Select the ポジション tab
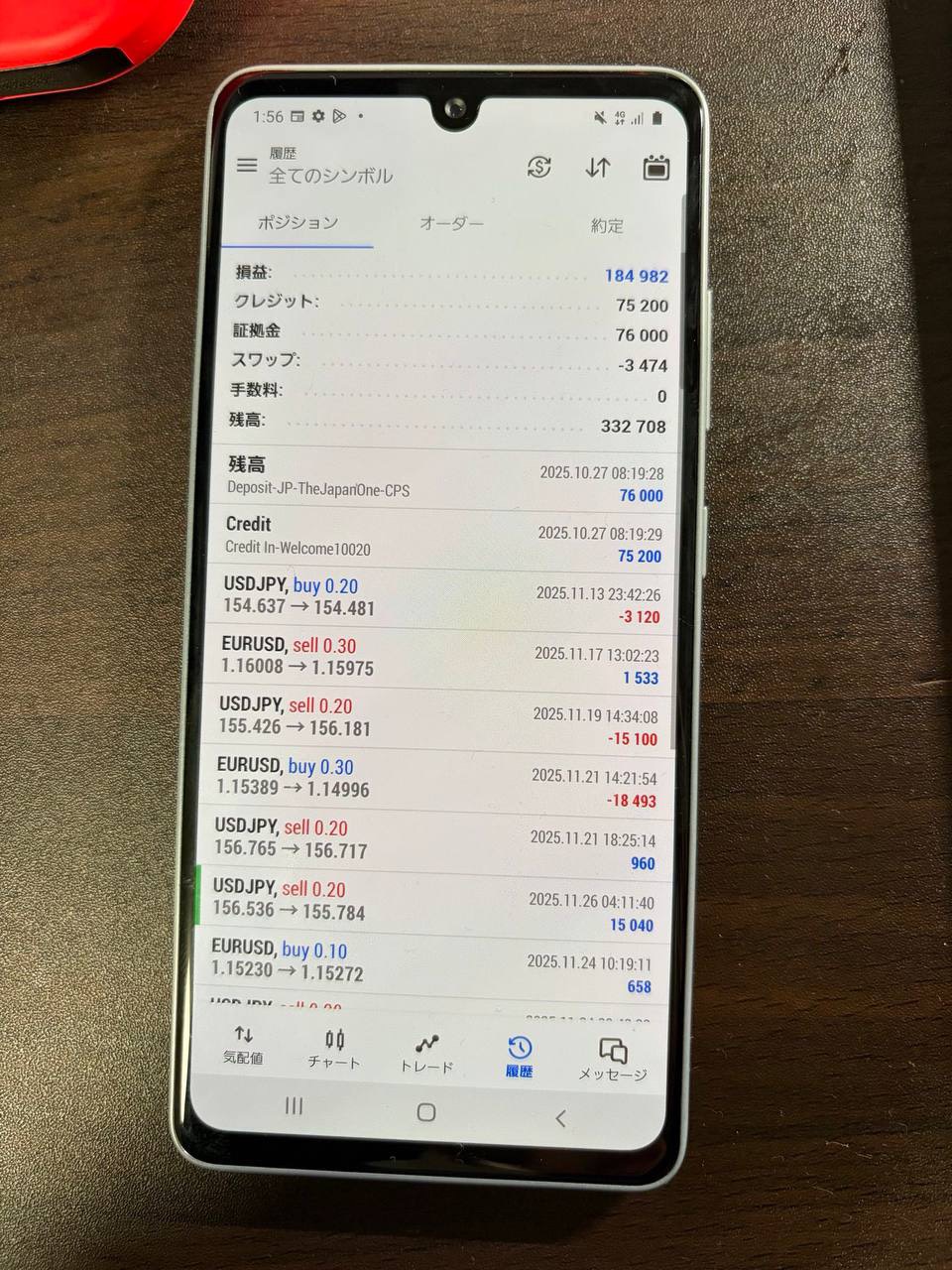This screenshot has width=952, height=1270. pyautogui.click(x=297, y=222)
